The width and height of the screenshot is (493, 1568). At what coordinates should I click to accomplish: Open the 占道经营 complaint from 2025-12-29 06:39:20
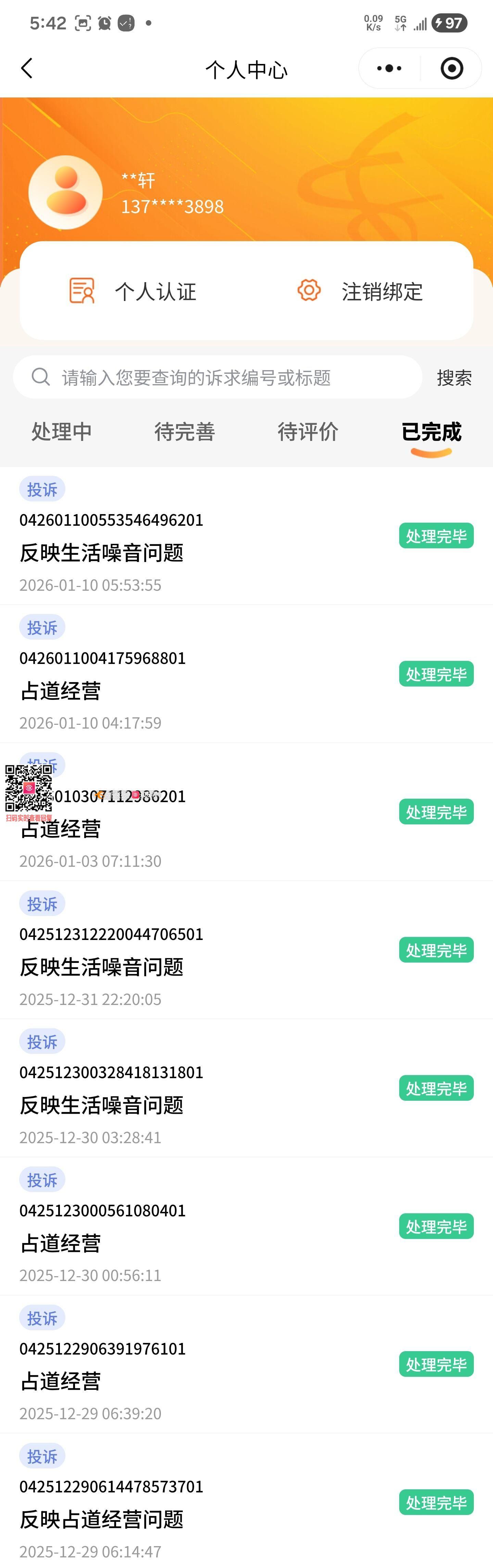point(183,1365)
